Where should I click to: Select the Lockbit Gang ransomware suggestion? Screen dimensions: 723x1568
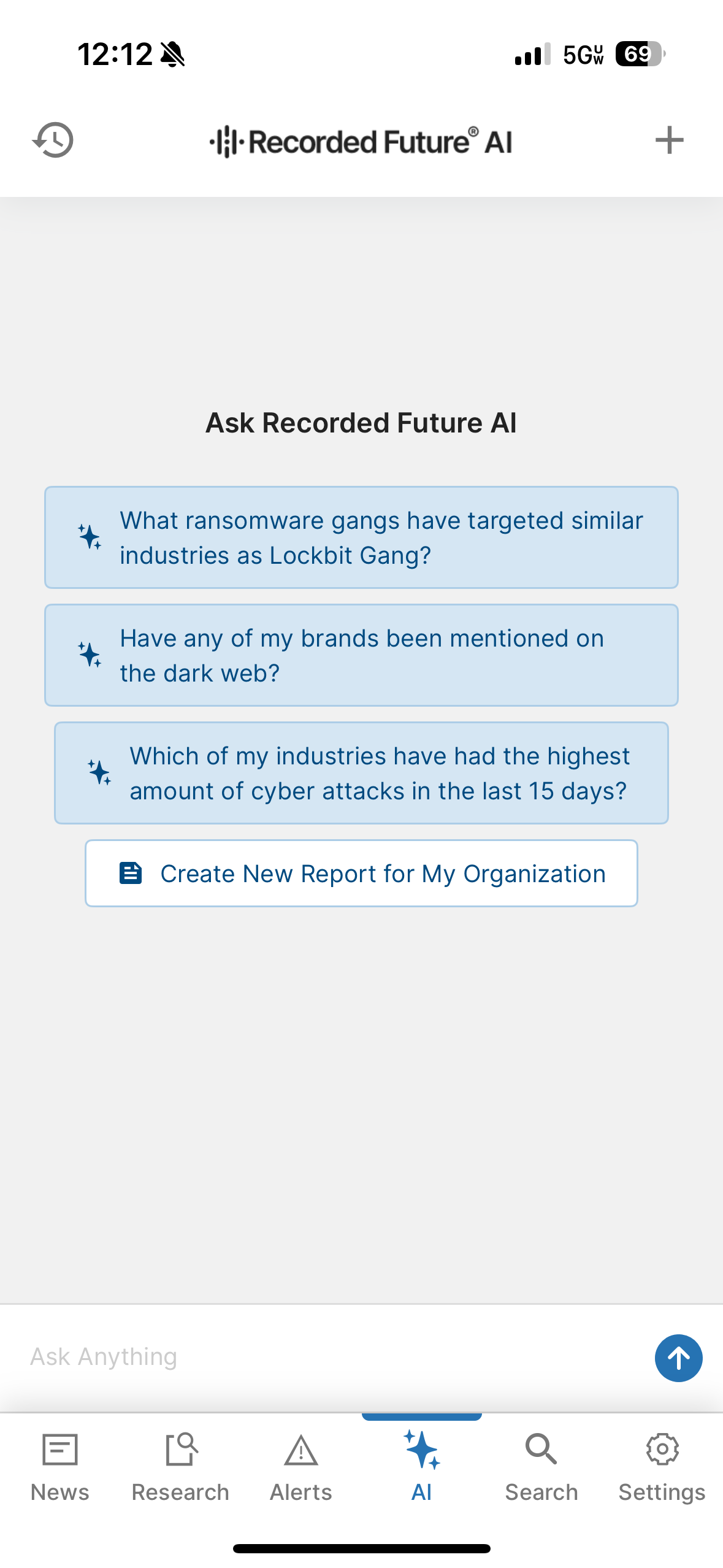(x=361, y=537)
